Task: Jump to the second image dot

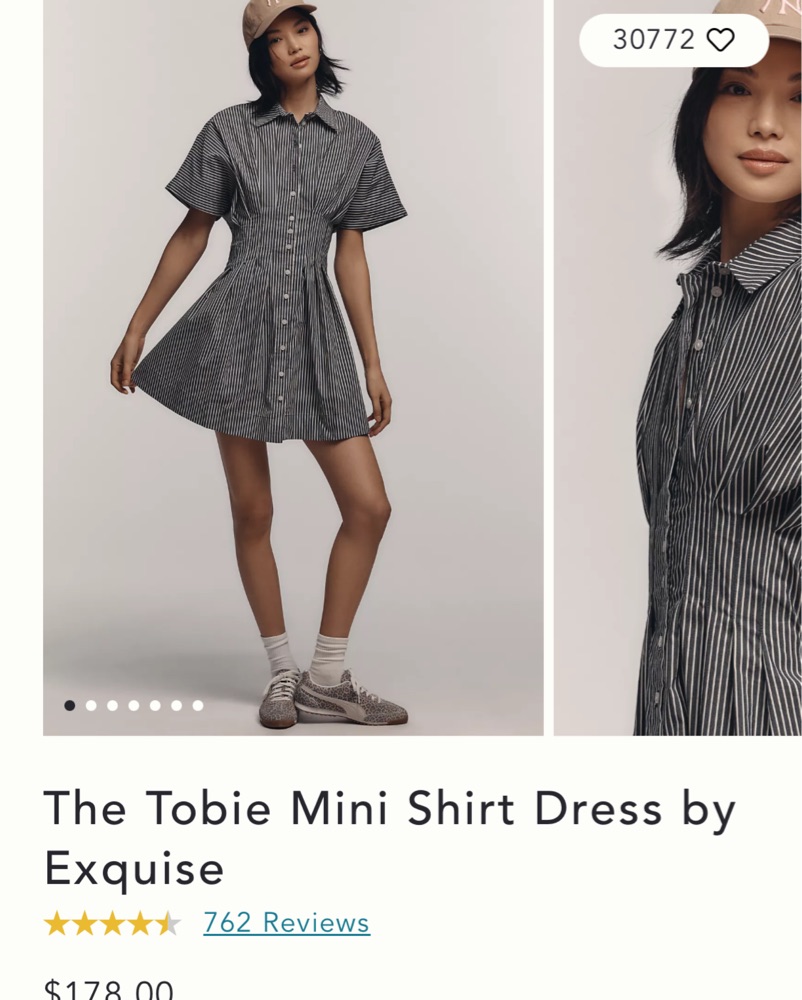Action: point(91,705)
